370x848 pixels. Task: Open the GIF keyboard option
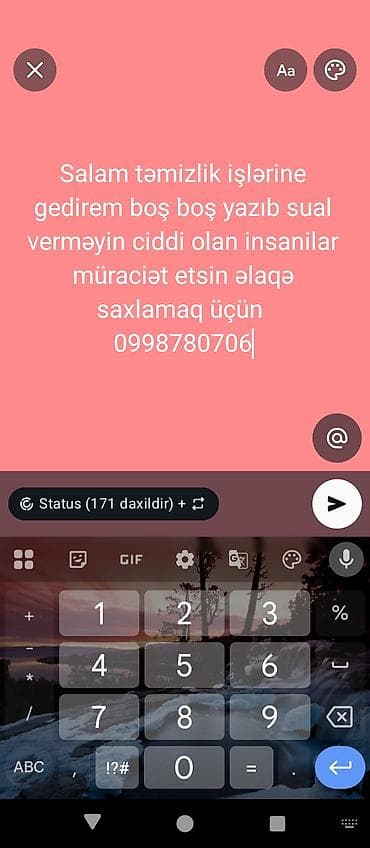[x=131, y=559]
